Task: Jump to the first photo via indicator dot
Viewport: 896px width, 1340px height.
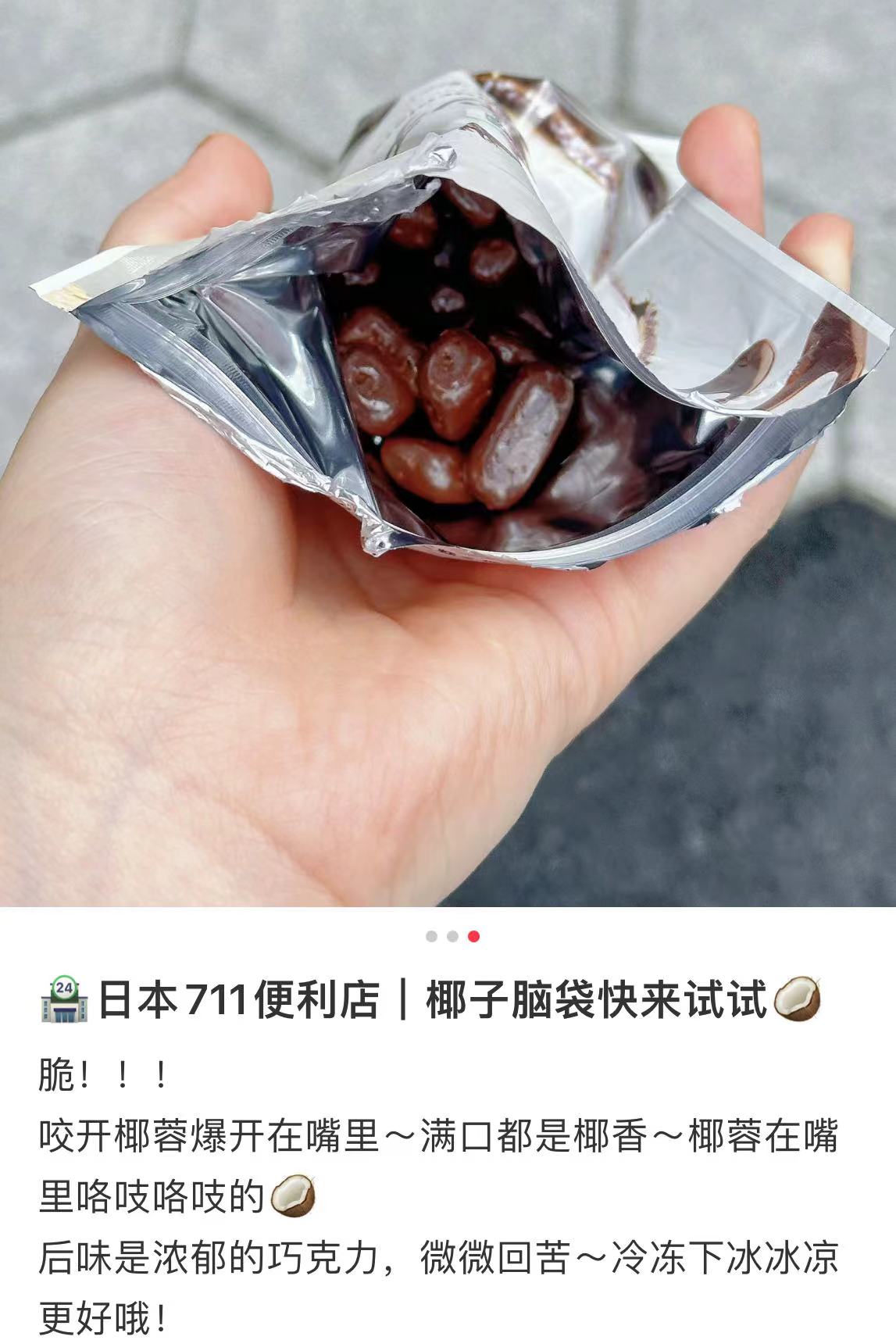Action: 431,936
